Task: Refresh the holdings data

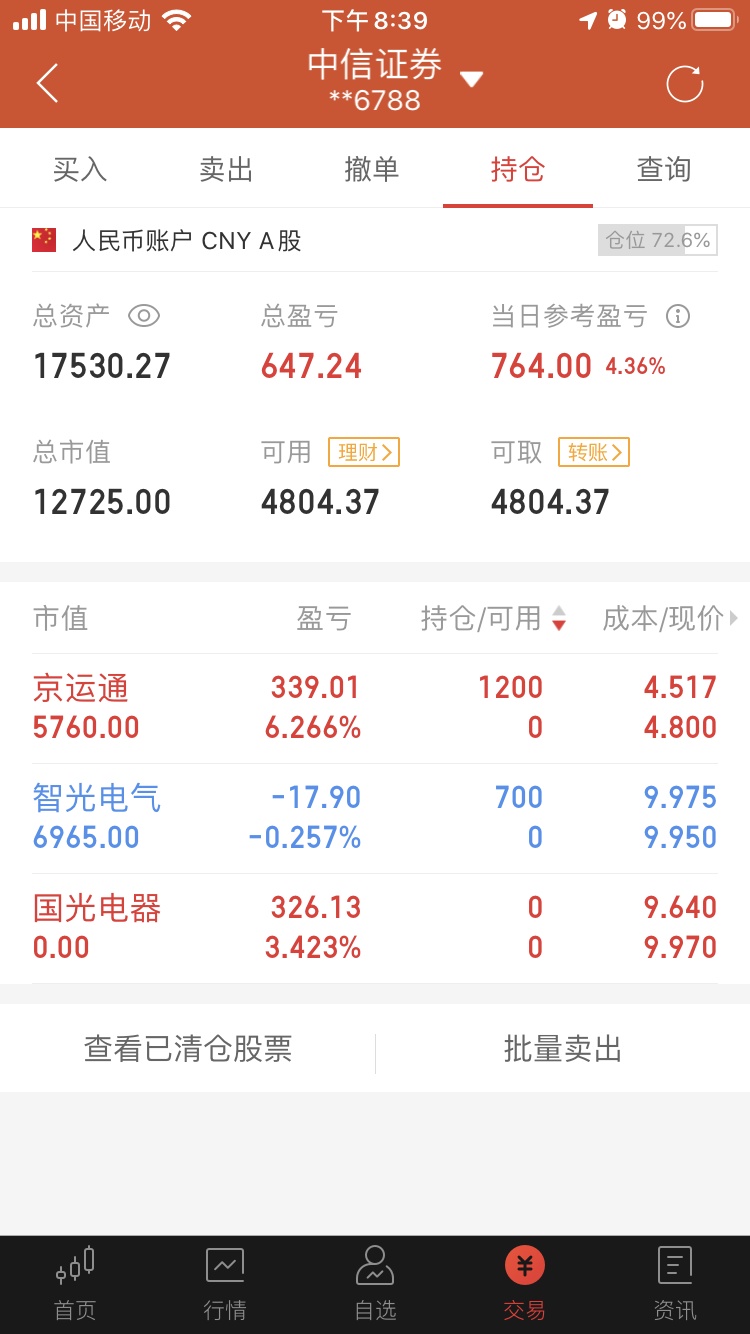Action: click(685, 84)
